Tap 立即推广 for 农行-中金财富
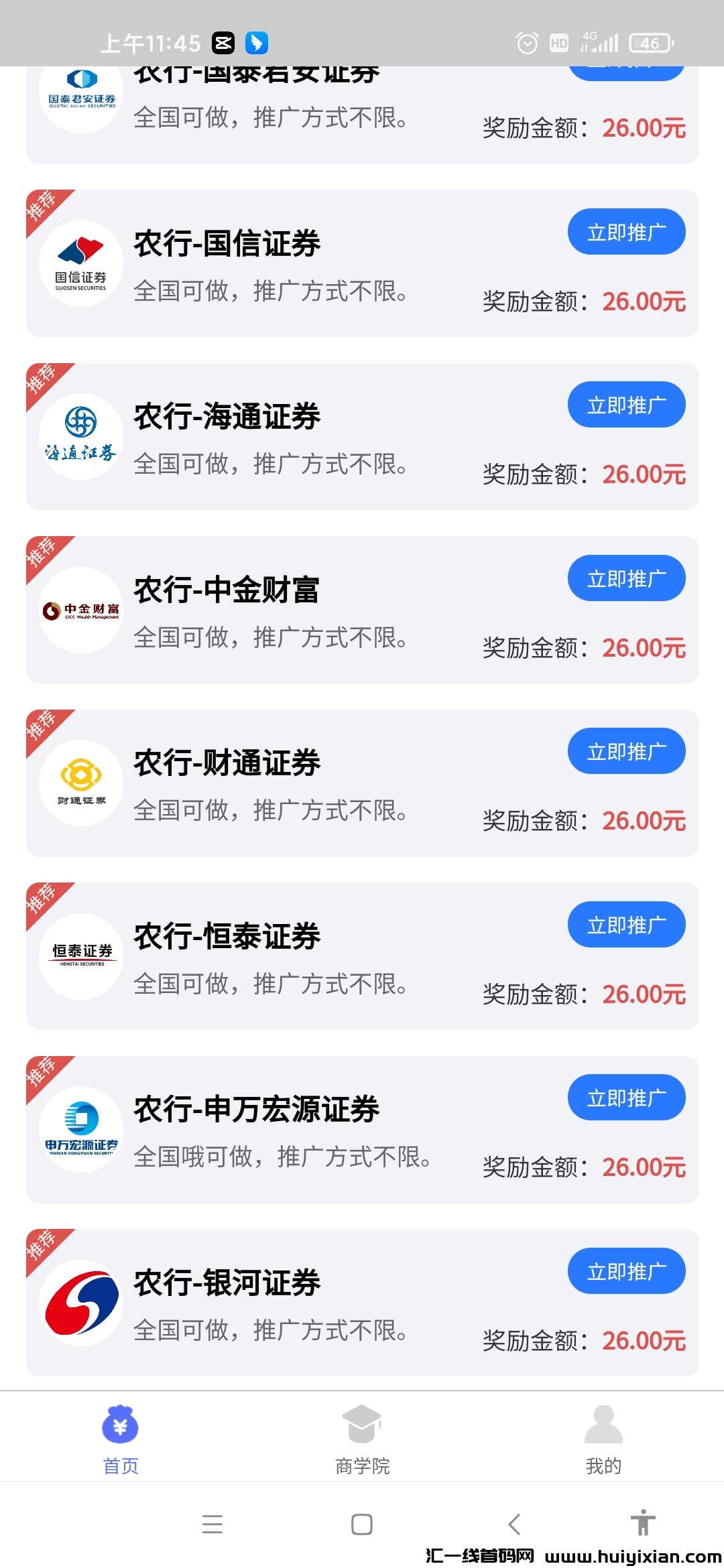The height and width of the screenshot is (1568, 724). (x=626, y=578)
